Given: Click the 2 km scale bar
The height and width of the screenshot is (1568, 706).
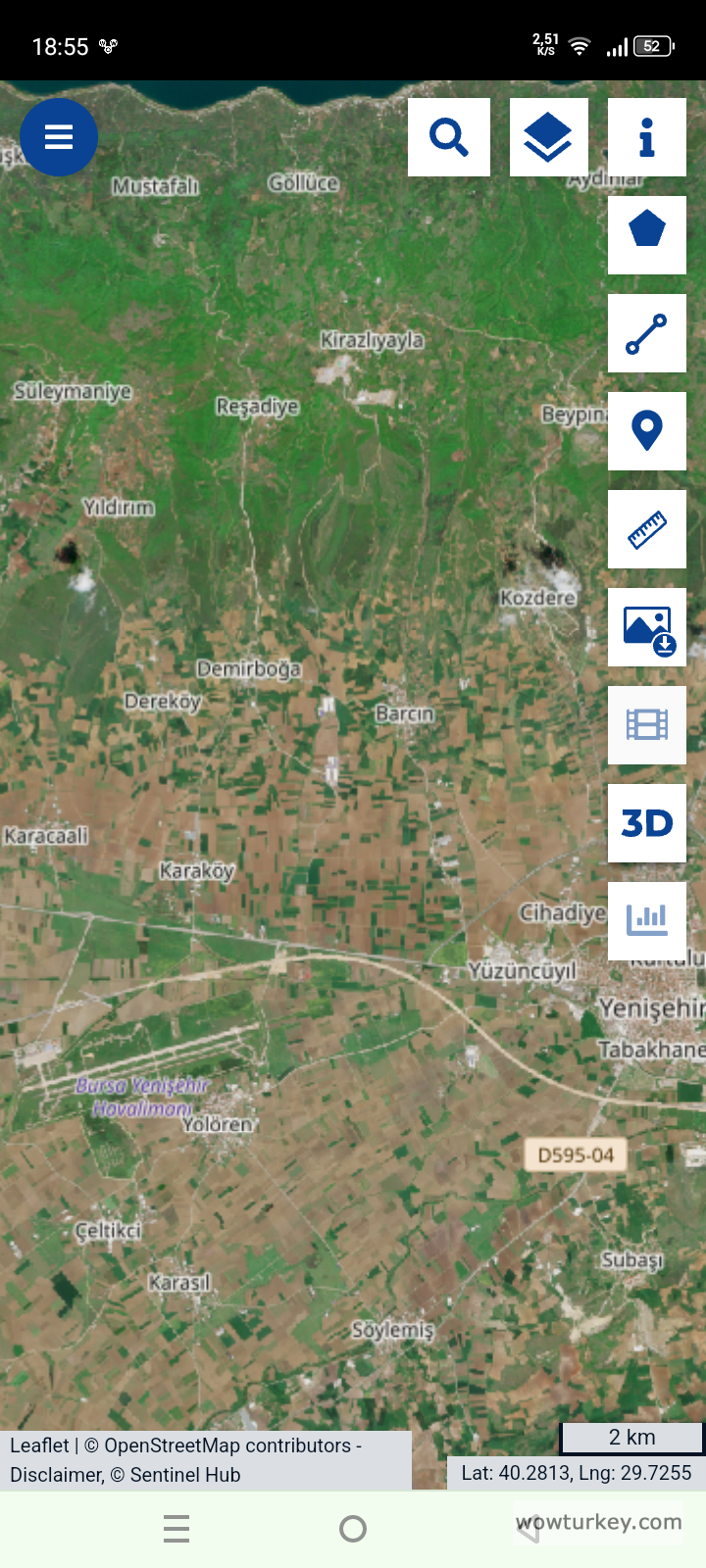Looking at the screenshot, I should pyautogui.click(x=631, y=1437).
